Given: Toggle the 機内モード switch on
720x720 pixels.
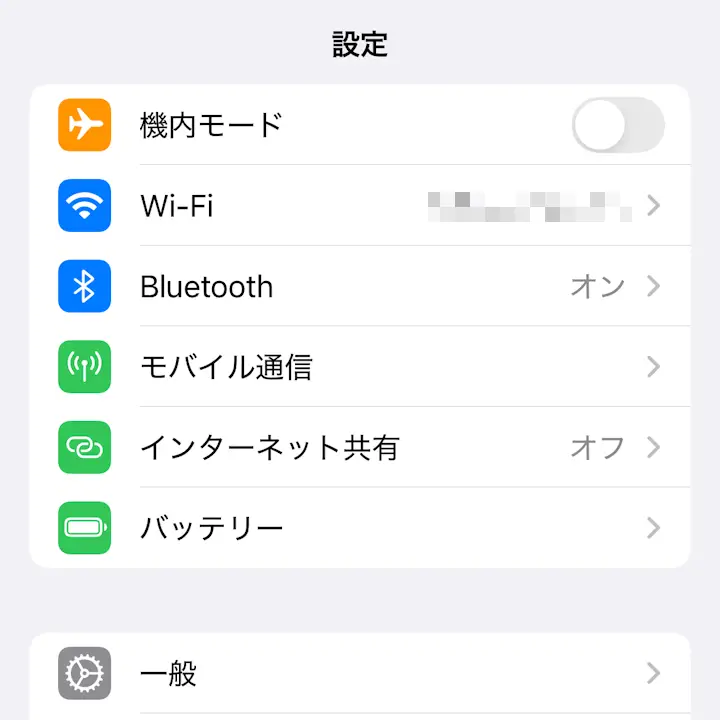Looking at the screenshot, I should point(617,126).
